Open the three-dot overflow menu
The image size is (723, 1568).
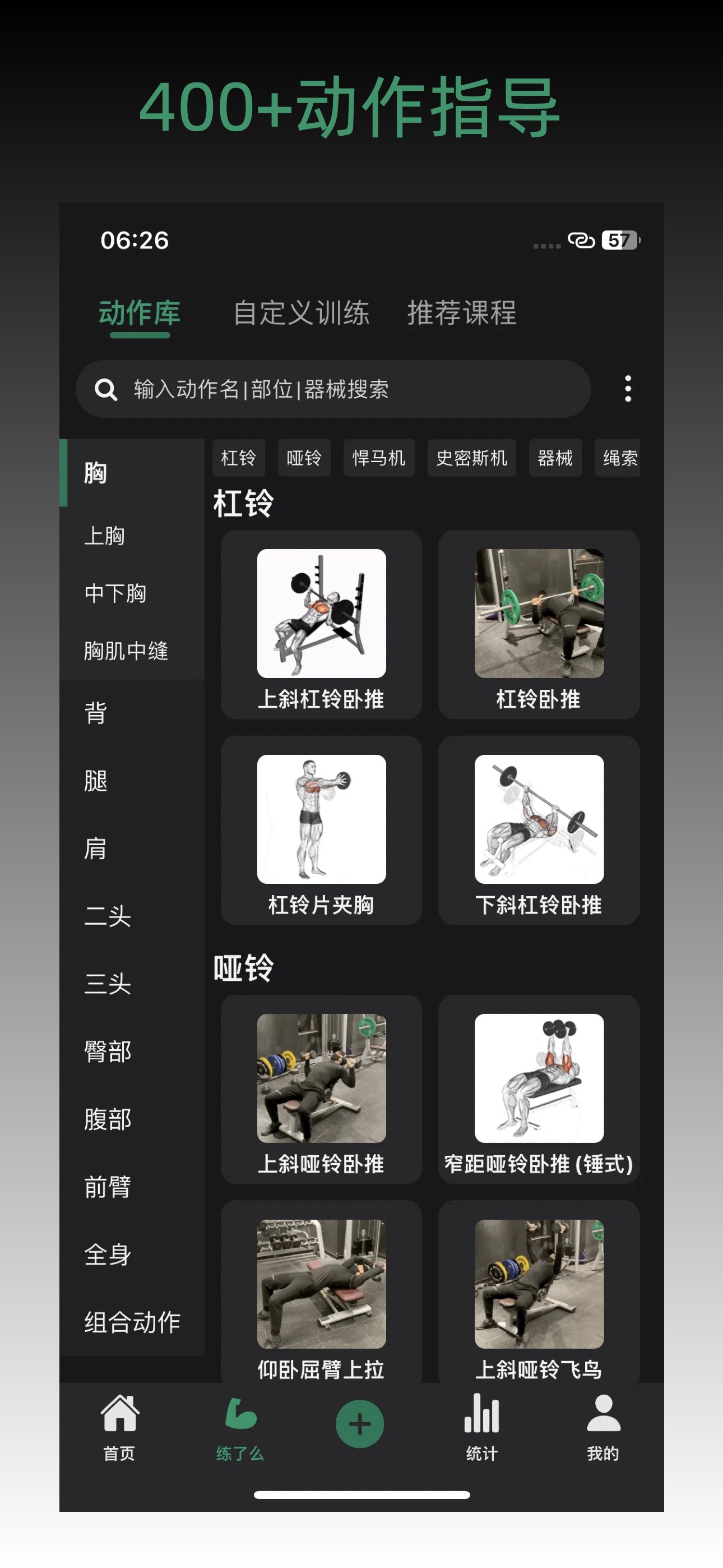click(x=628, y=389)
